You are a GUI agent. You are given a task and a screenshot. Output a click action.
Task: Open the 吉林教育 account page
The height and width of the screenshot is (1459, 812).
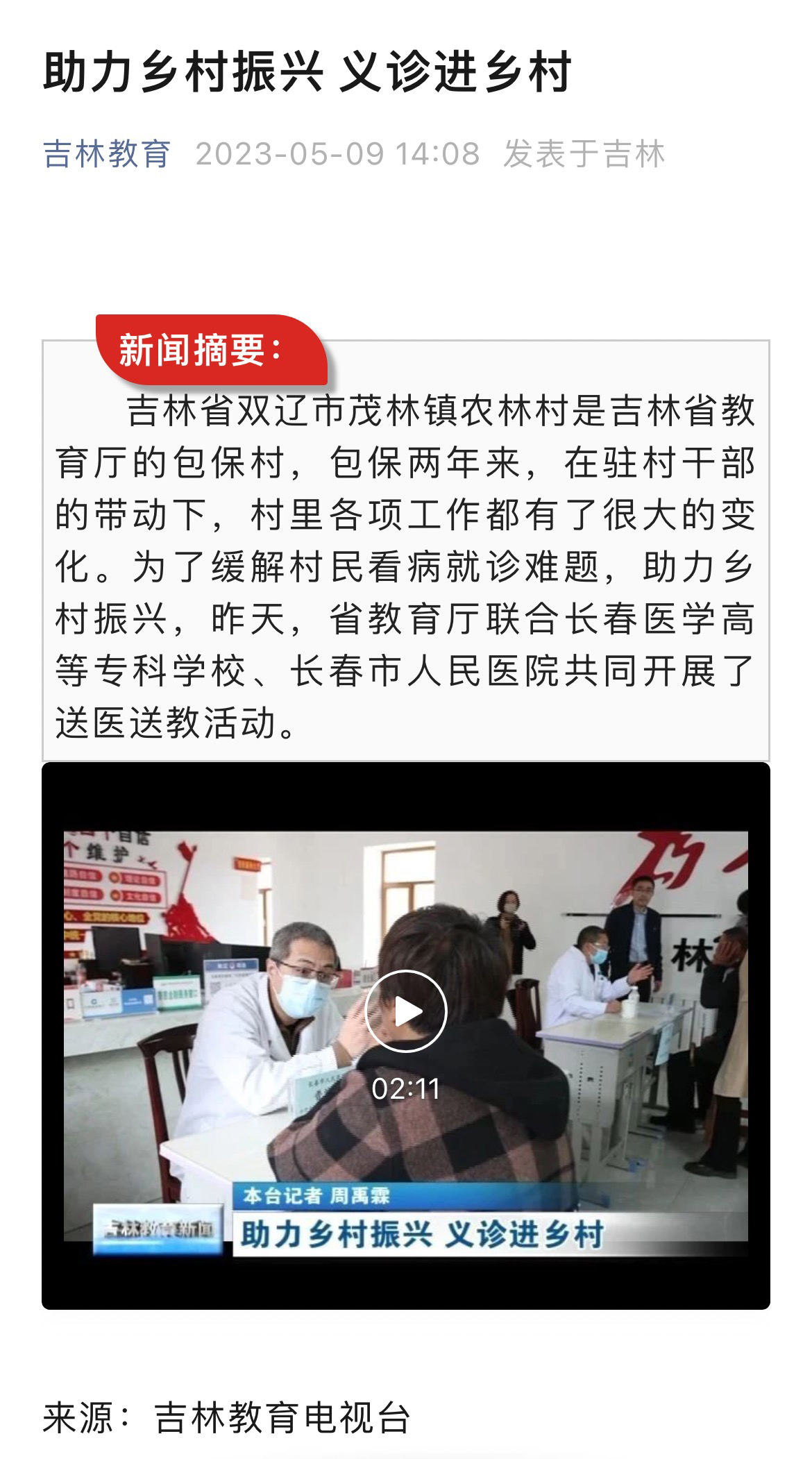coord(107,153)
